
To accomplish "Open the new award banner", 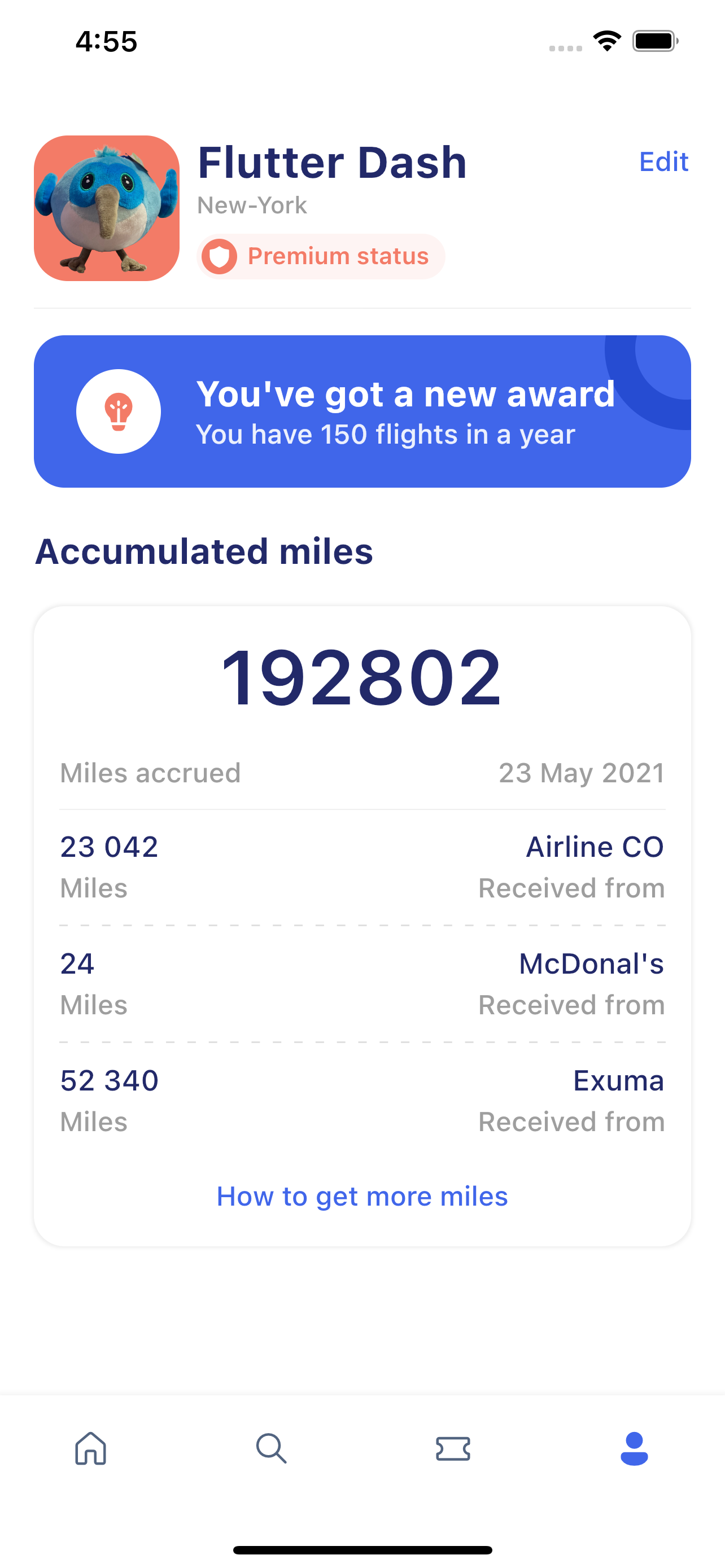I will [362, 411].
